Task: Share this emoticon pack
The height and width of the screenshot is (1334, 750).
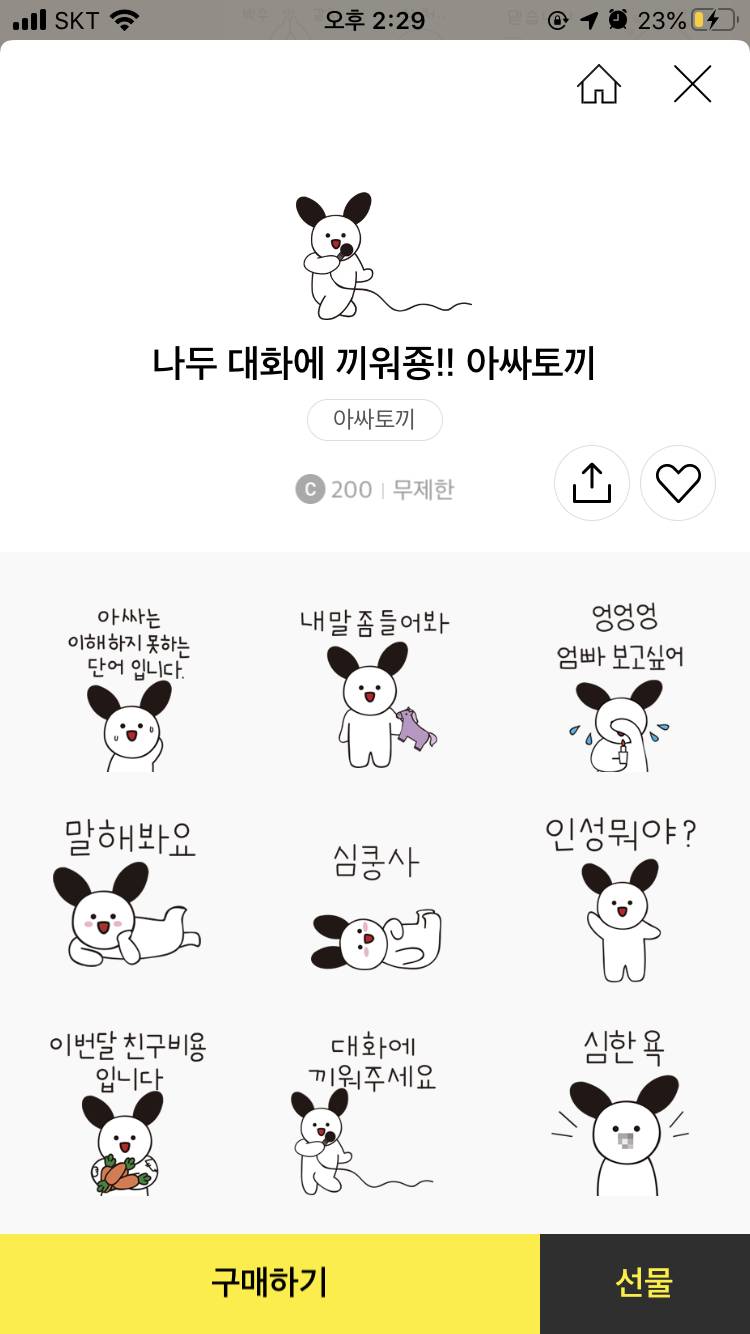Action: point(592,483)
